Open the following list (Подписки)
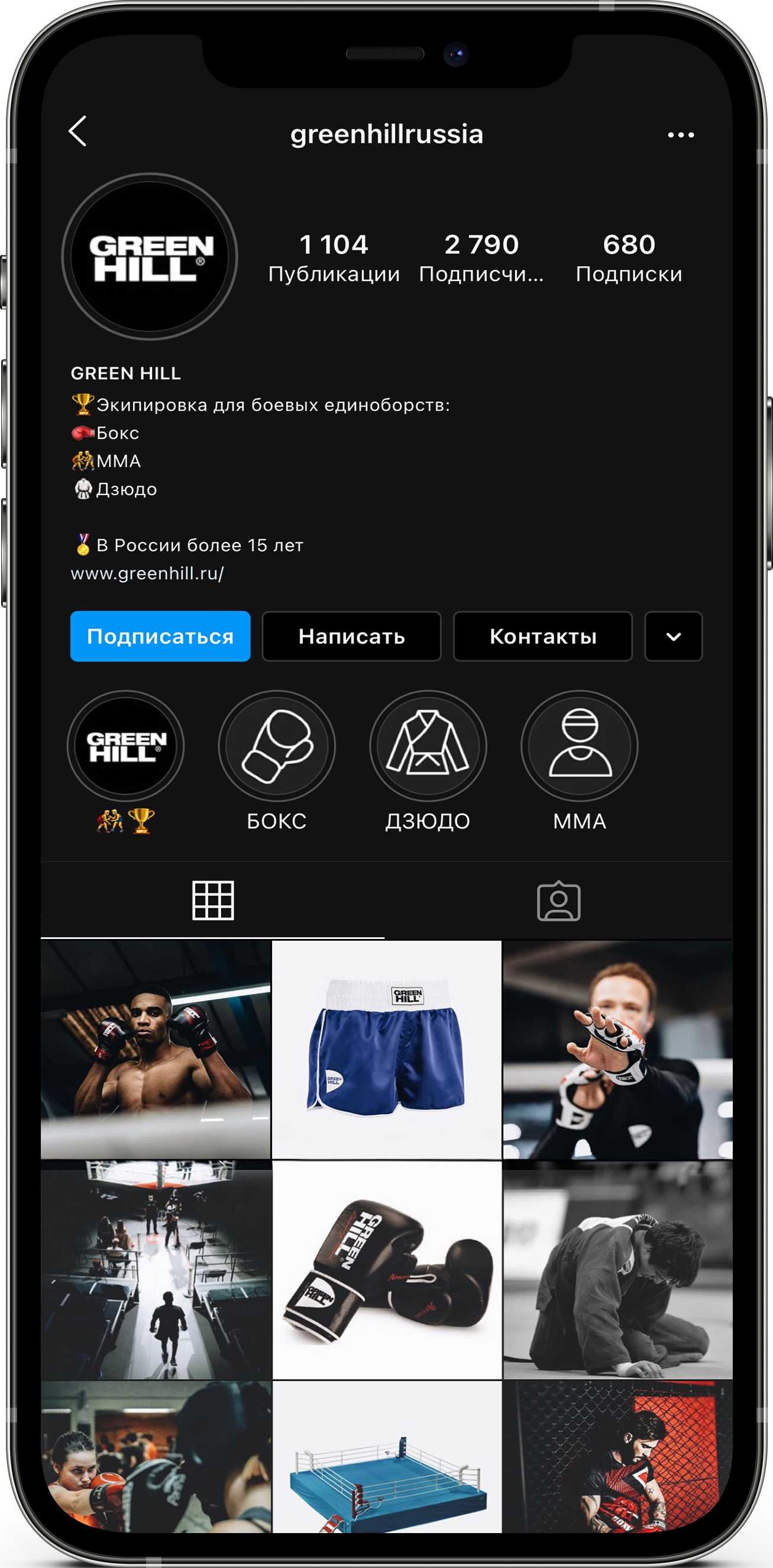This screenshot has height=1568, width=773. [628, 258]
